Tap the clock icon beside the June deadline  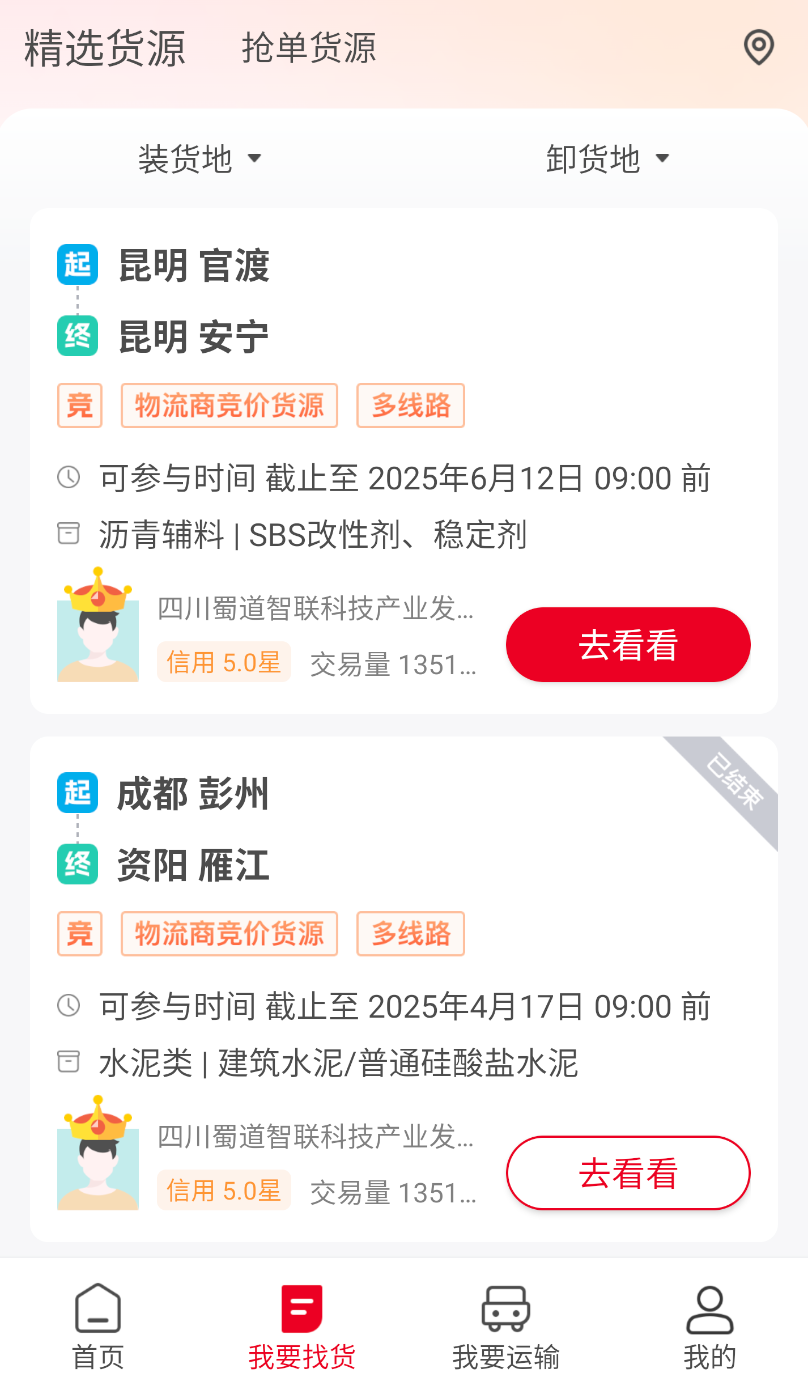(66, 478)
